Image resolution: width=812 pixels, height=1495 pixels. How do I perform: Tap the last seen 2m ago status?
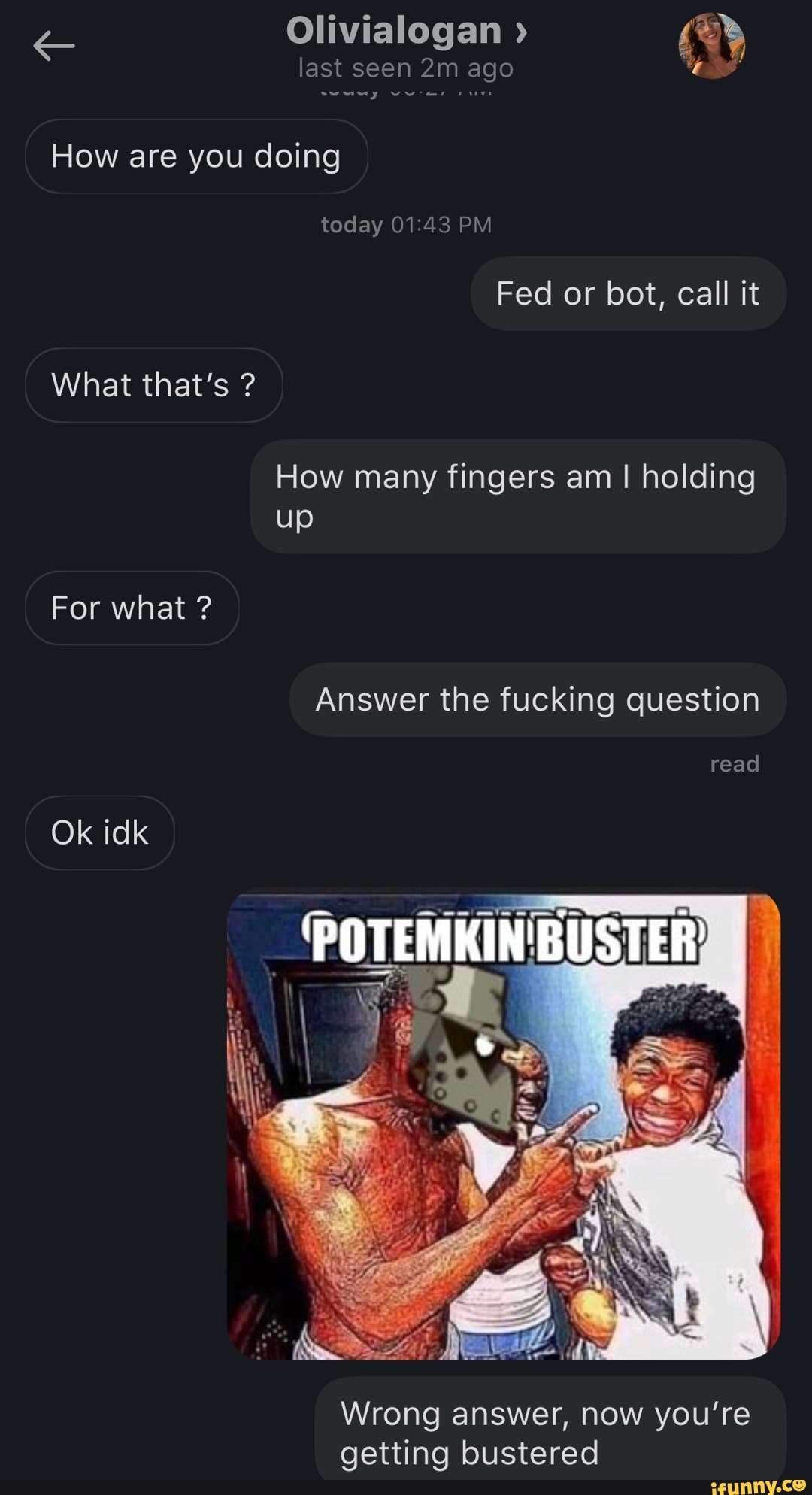point(404,68)
